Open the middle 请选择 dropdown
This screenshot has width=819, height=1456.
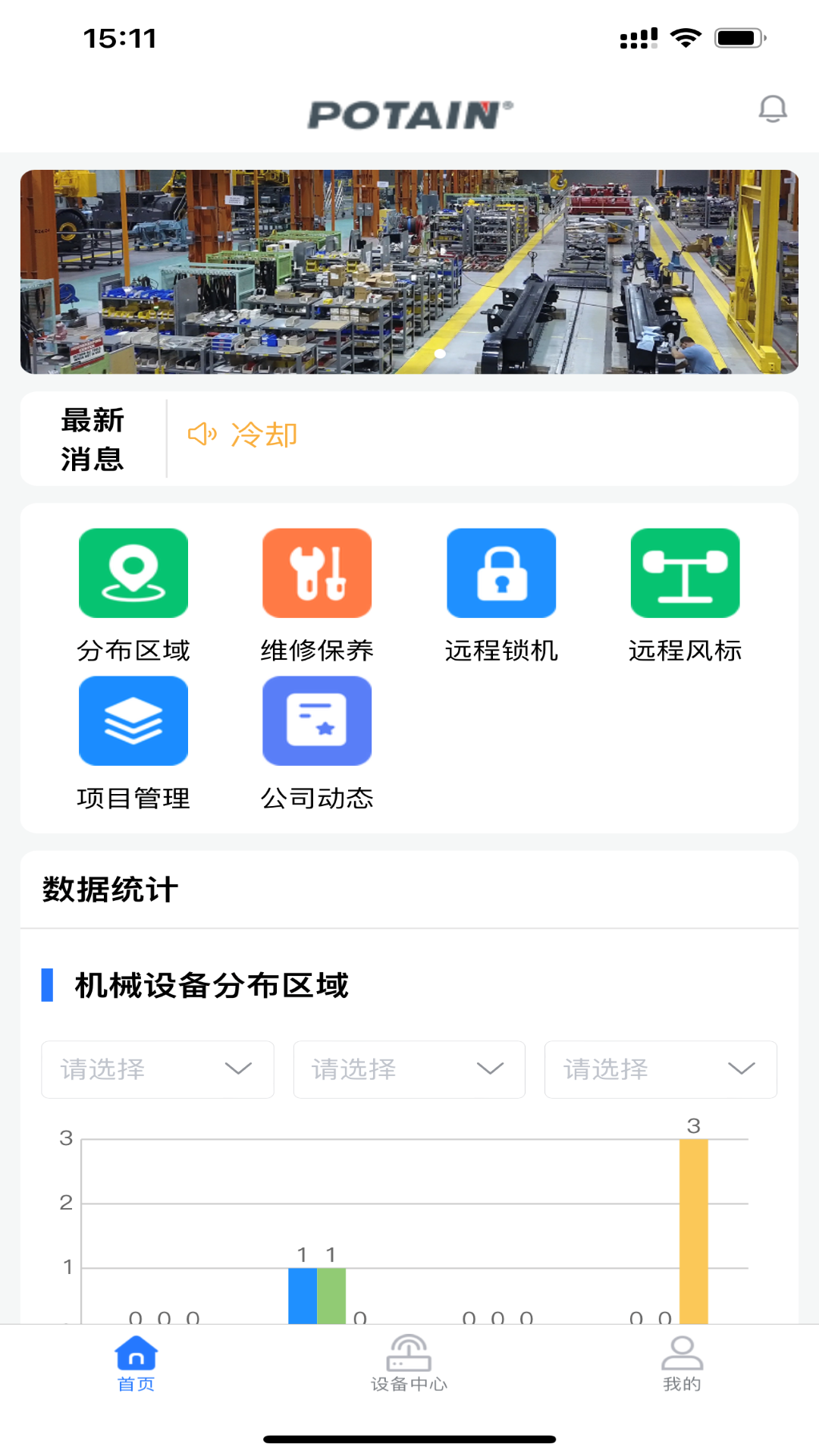coord(409,1069)
